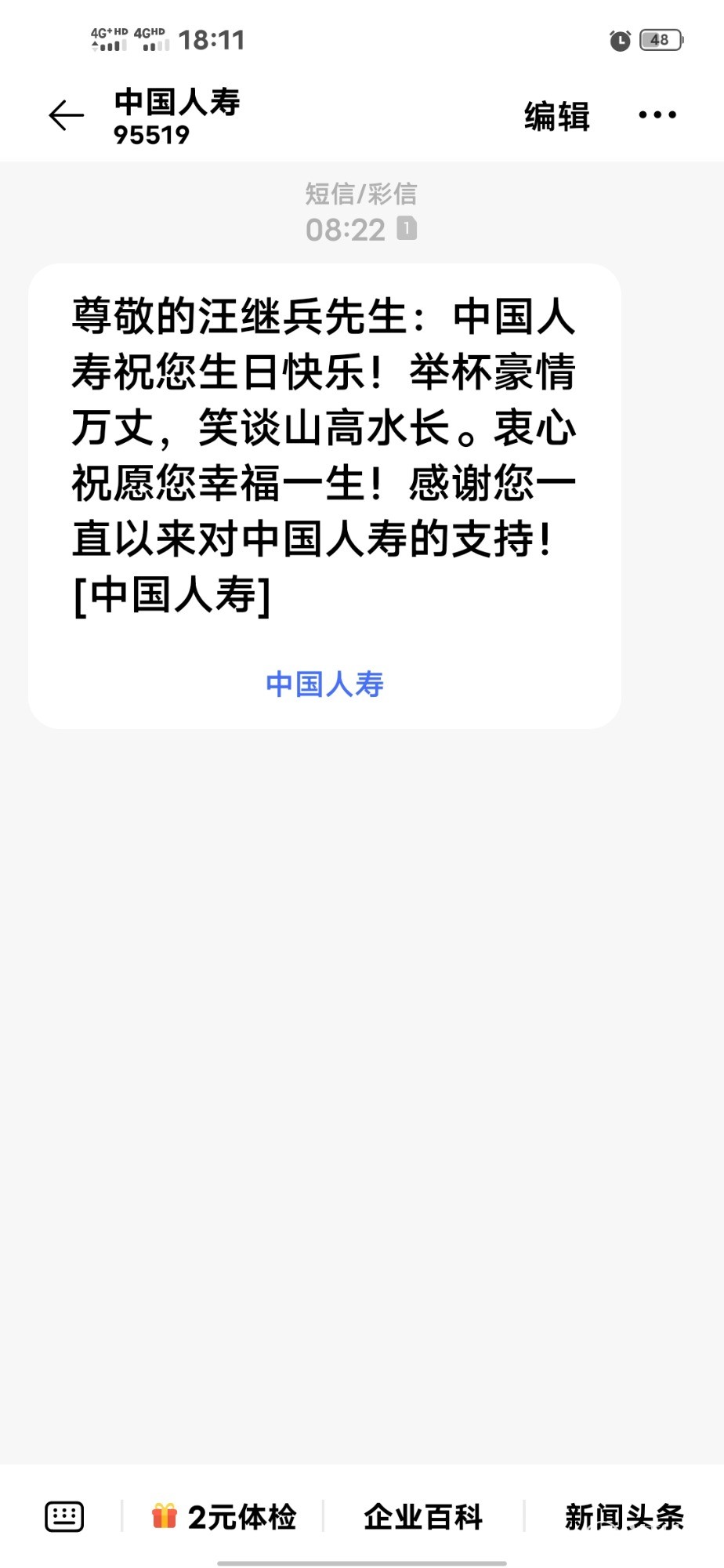Go back to the message list

(x=66, y=116)
